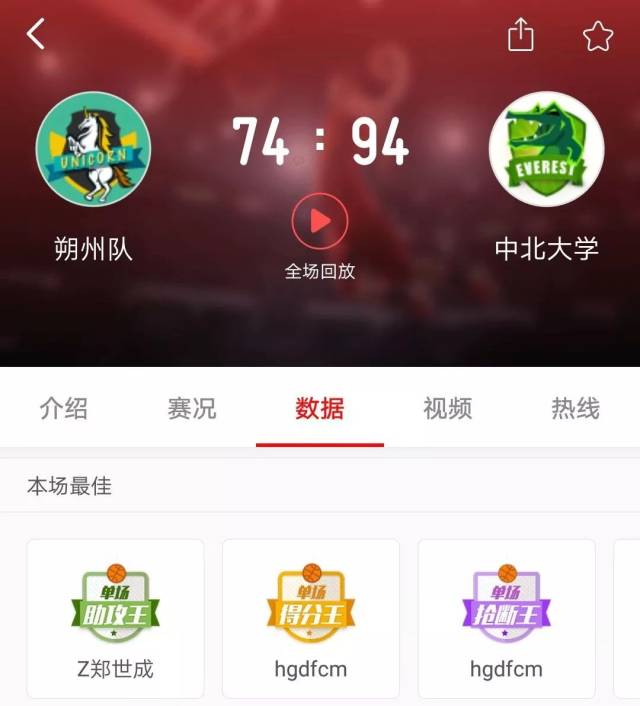Favorite this match with the star
Viewport: 640px width, 706px height.
(x=597, y=37)
